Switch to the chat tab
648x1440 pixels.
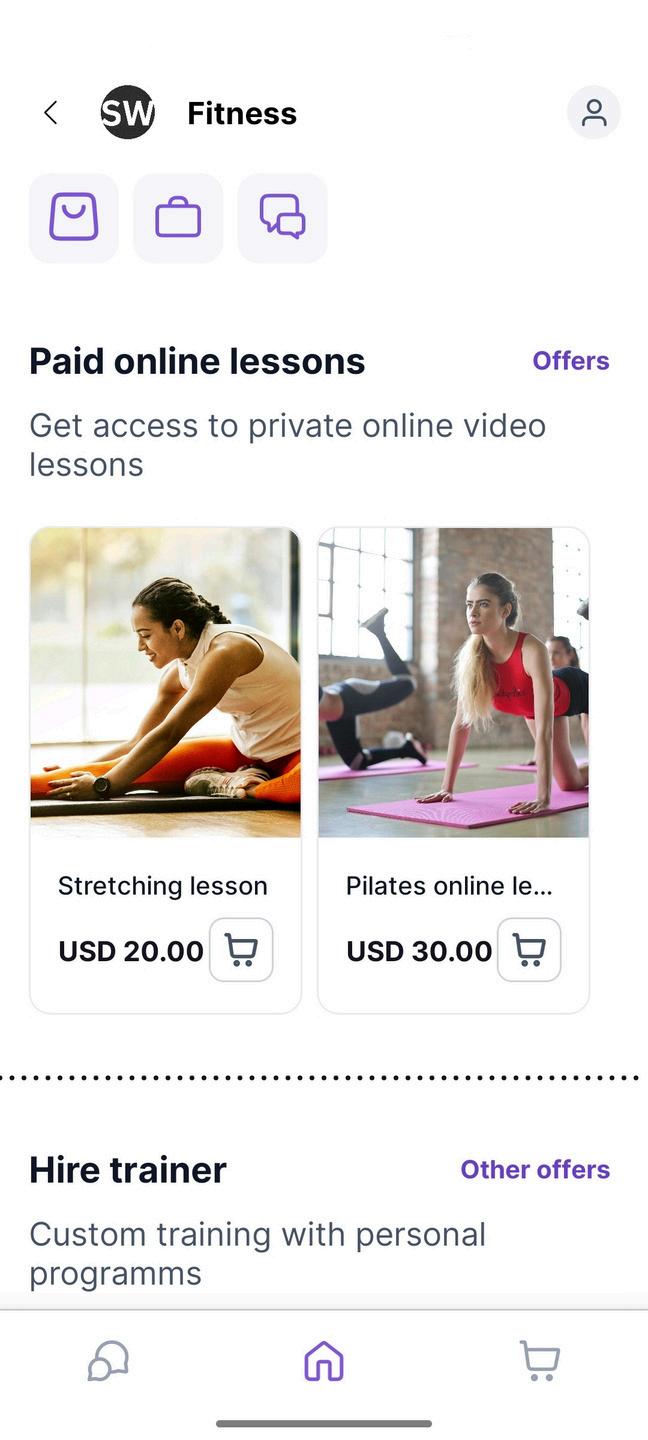[x=108, y=1361]
